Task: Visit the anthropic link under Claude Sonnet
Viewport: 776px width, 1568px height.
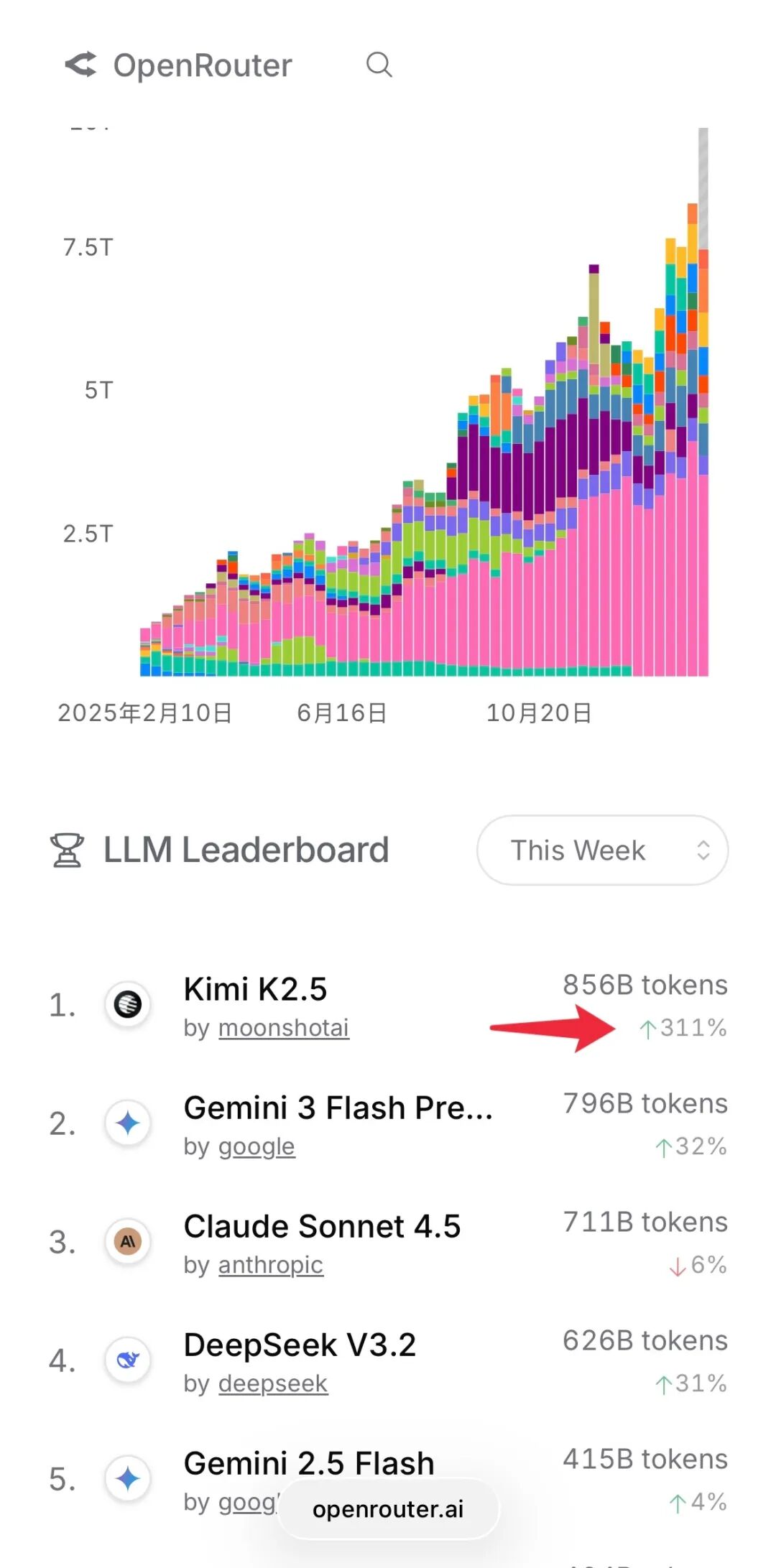Action: pyautogui.click(x=270, y=1264)
